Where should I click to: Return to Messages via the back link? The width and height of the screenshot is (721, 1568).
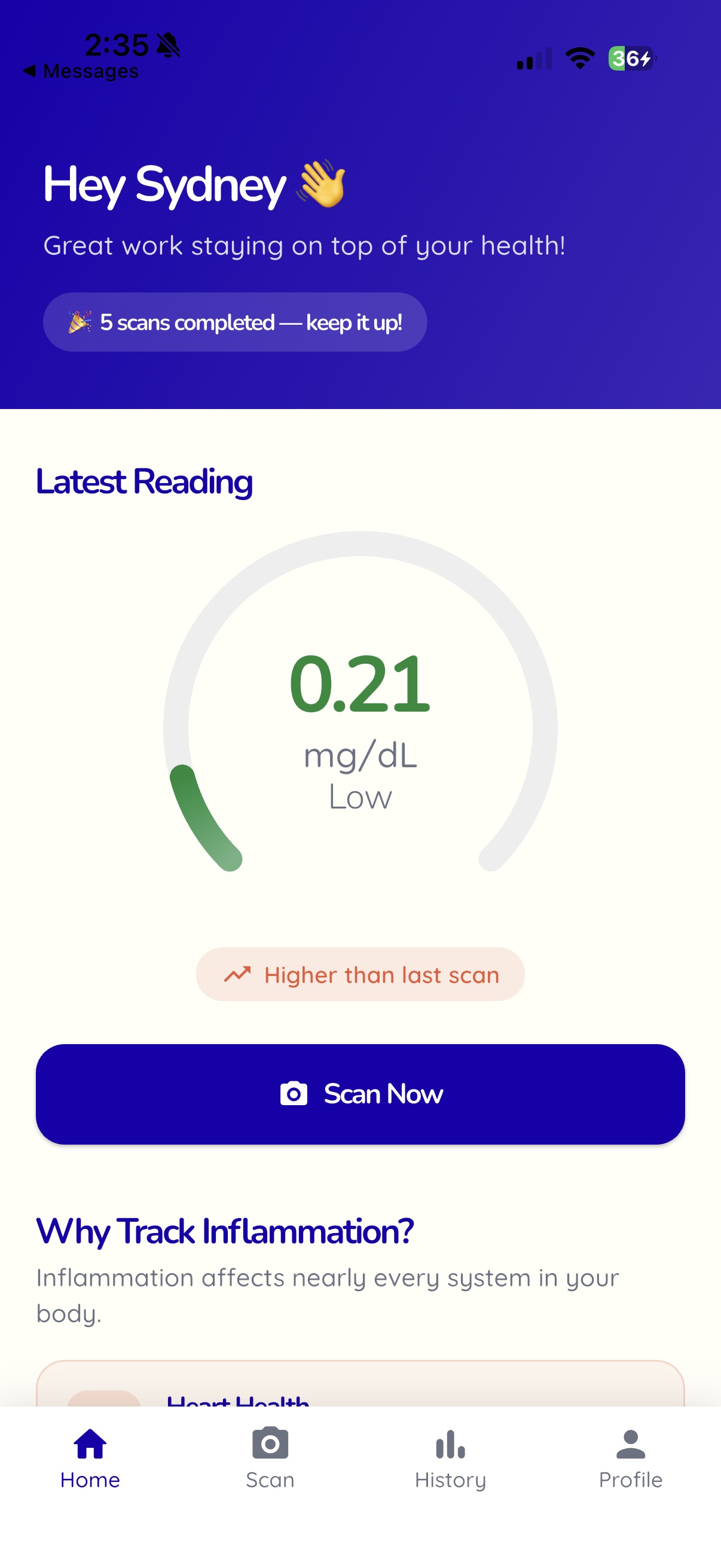pyautogui.click(x=81, y=71)
